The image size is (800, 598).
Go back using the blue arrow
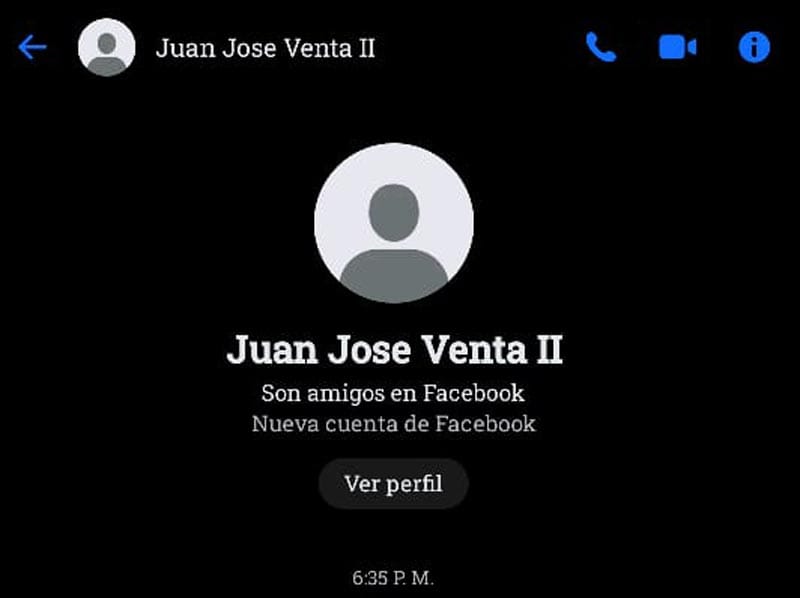point(32,47)
